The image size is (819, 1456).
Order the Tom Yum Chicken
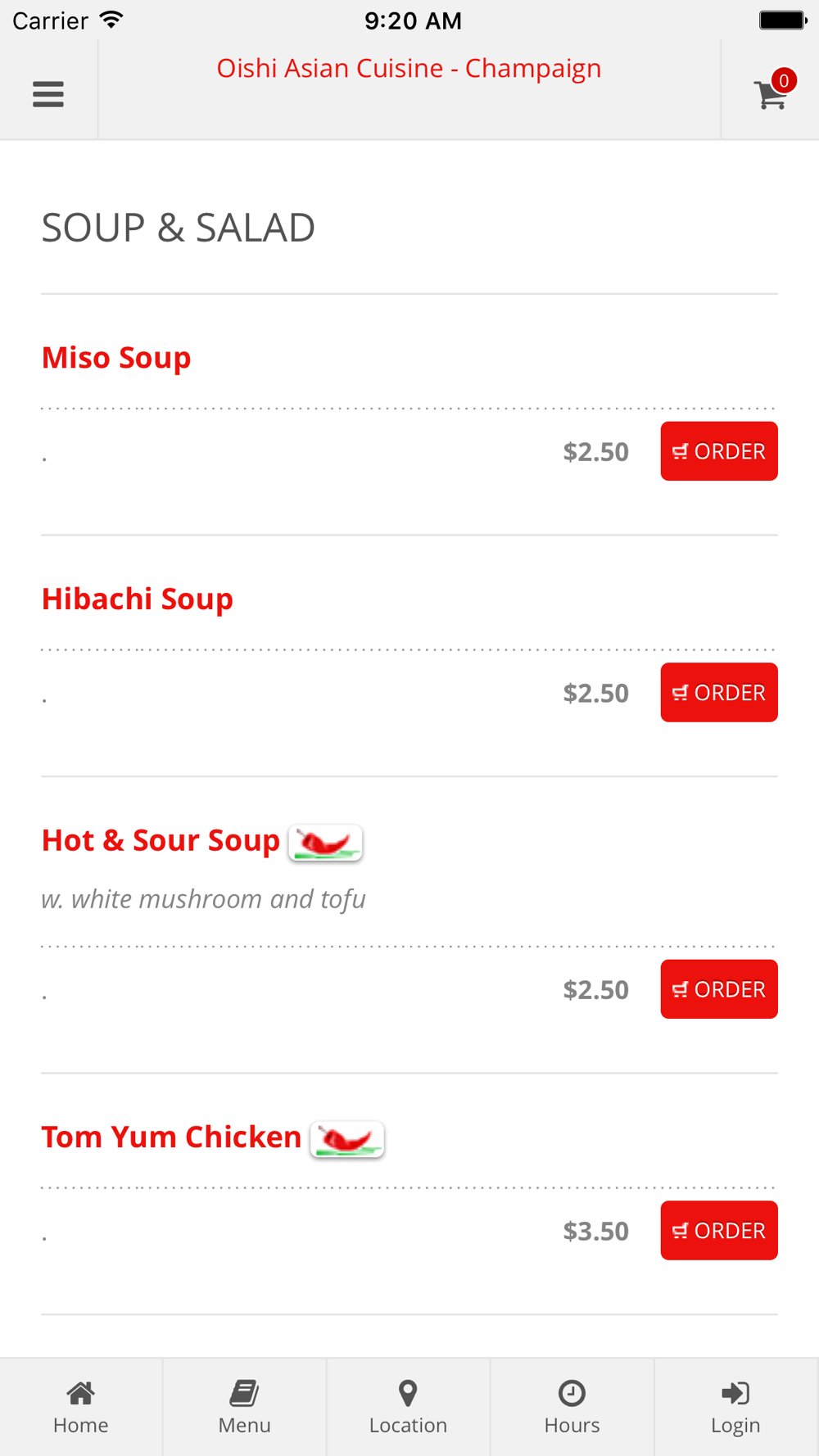click(x=719, y=1231)
